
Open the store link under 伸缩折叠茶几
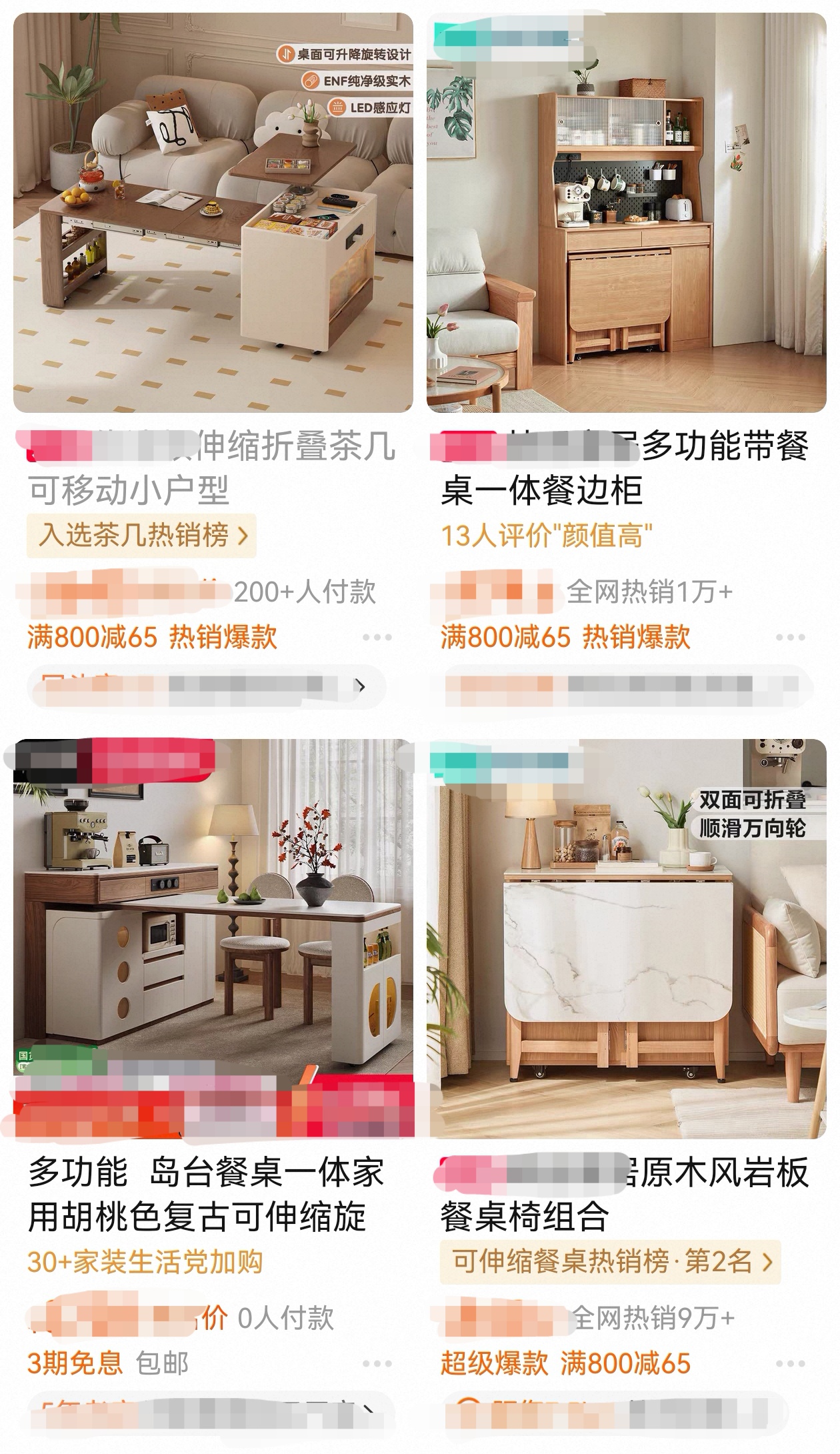click(207, 686)
